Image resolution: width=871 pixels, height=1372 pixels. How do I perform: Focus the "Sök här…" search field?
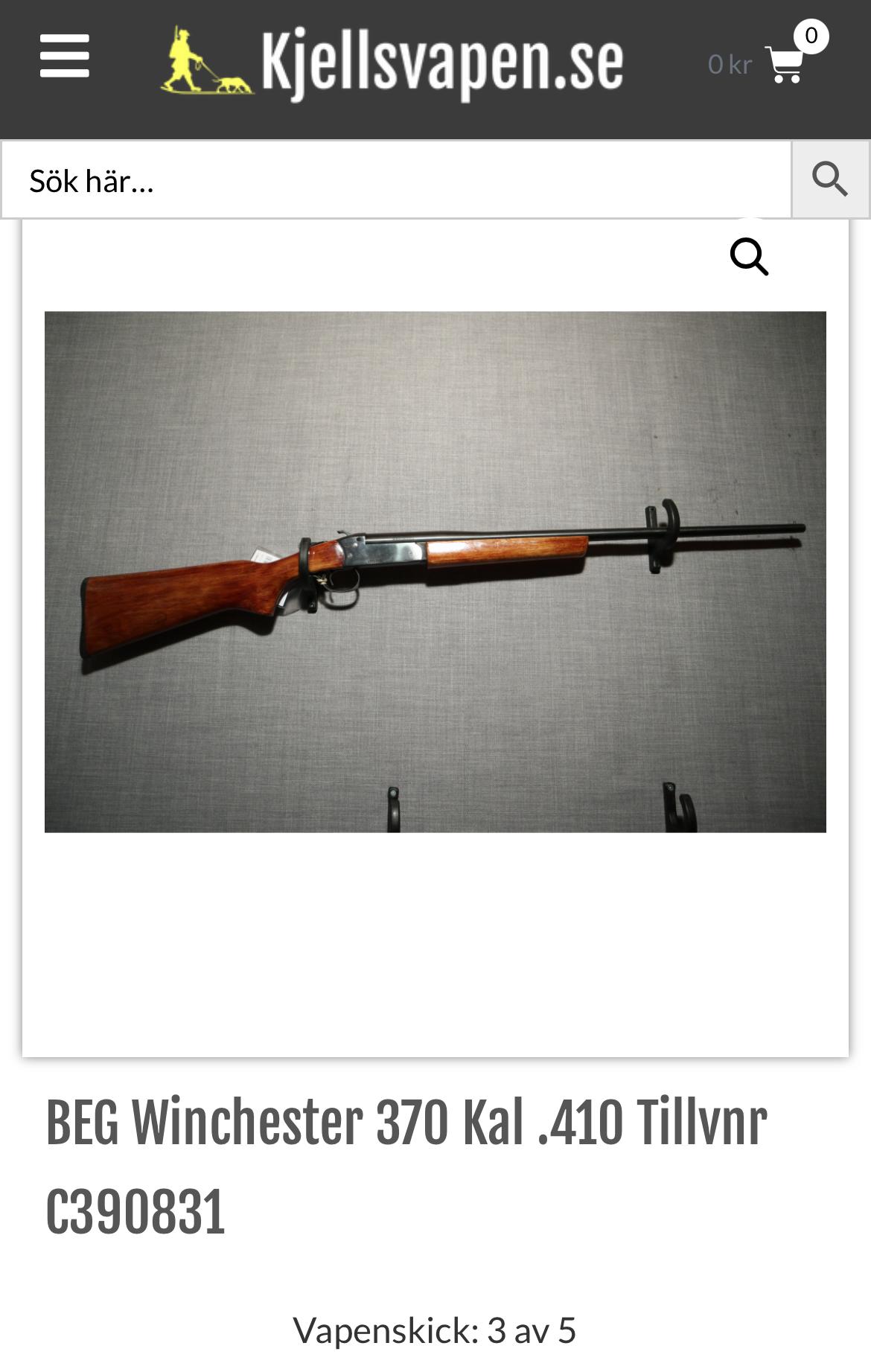click(x=396, y=181)
